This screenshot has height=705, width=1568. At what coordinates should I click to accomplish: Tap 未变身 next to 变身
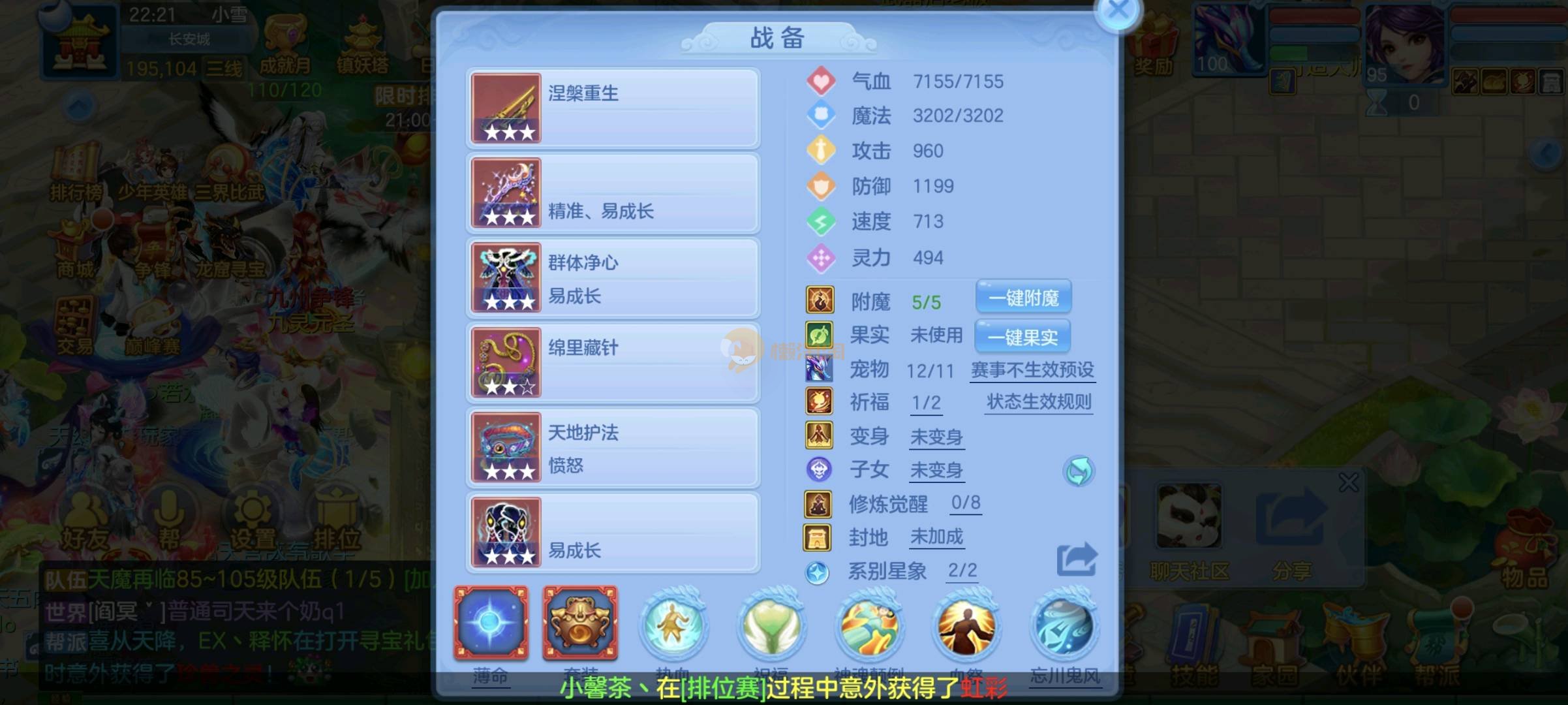(x=936, y=437)
